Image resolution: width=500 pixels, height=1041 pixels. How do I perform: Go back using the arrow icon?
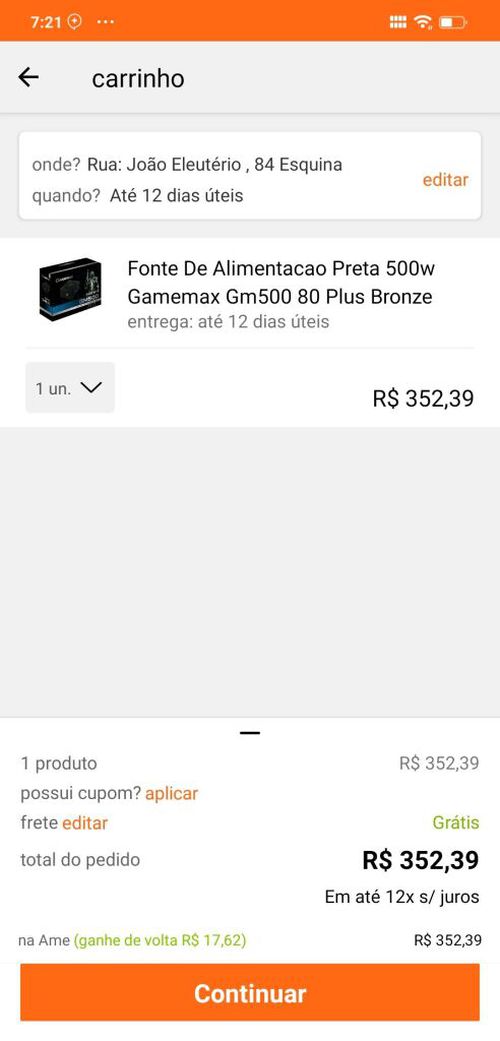click(29, 78)
